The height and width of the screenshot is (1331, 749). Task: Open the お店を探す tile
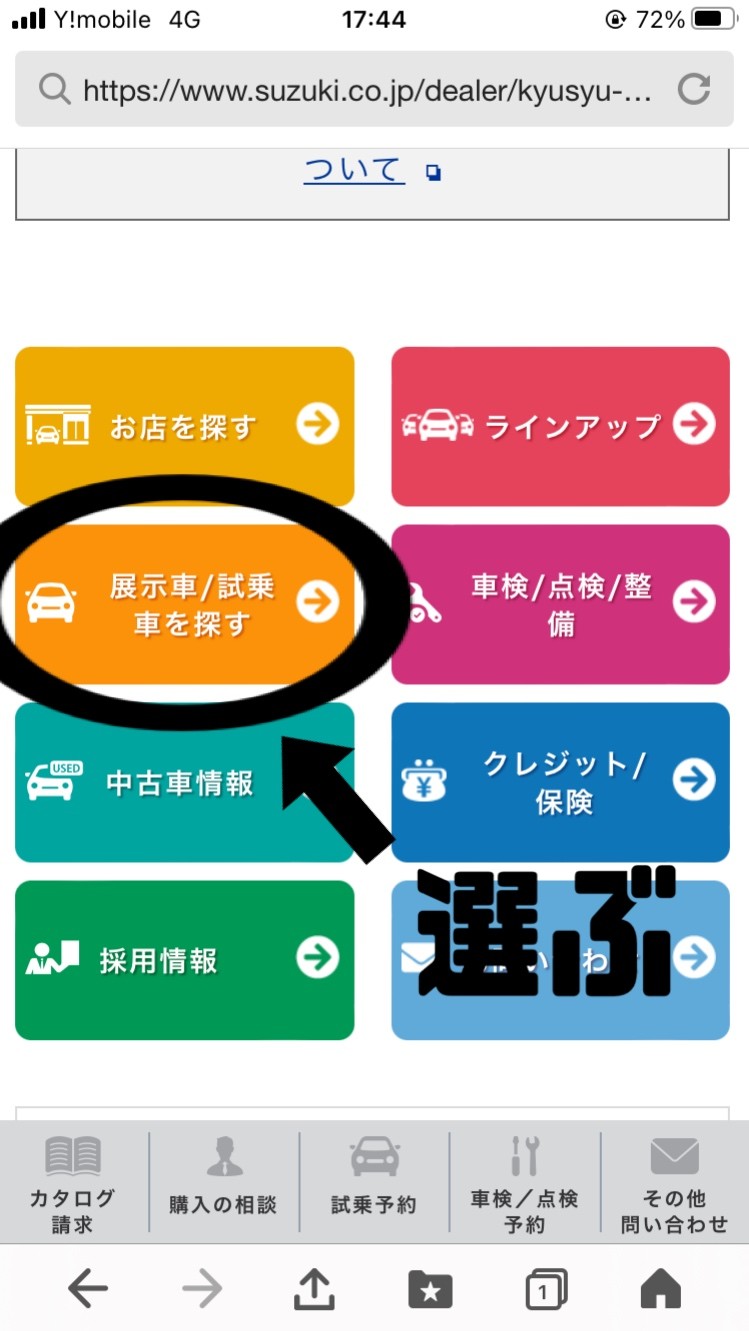[x=184, y=426]
